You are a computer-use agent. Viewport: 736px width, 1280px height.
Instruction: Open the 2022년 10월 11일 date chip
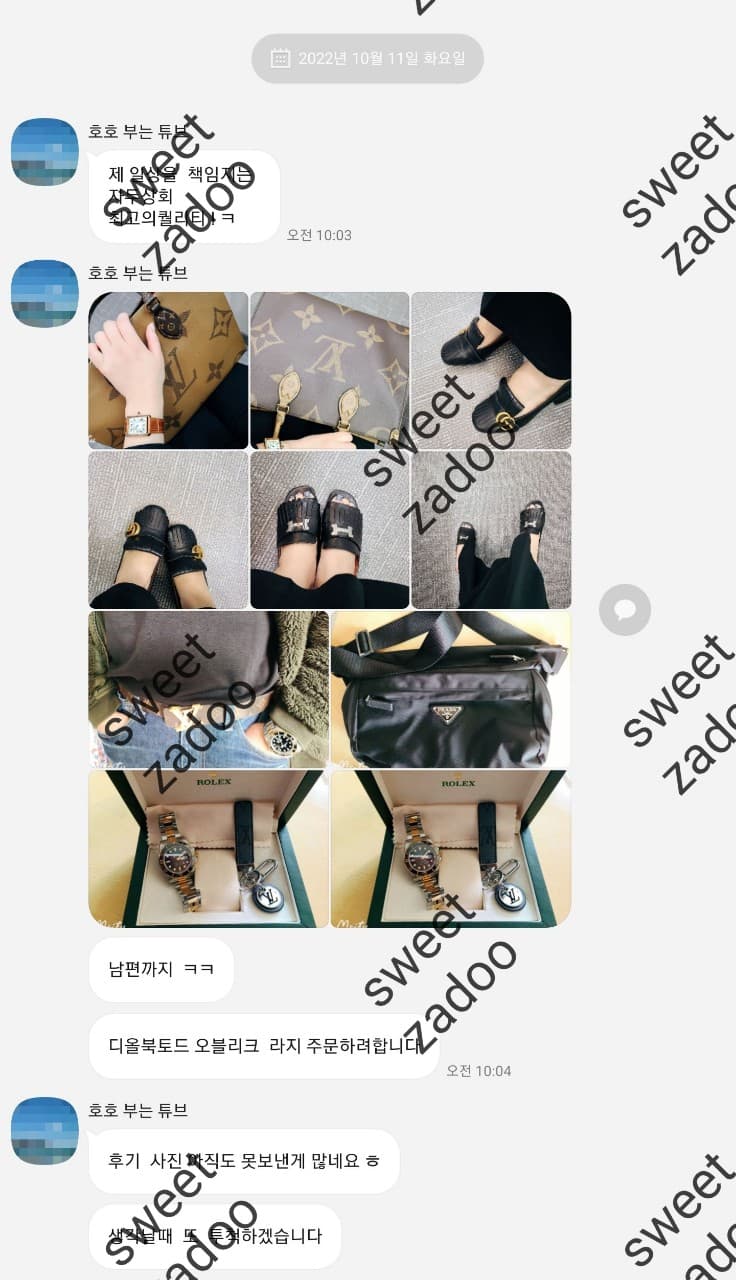(x=367, y=59)
